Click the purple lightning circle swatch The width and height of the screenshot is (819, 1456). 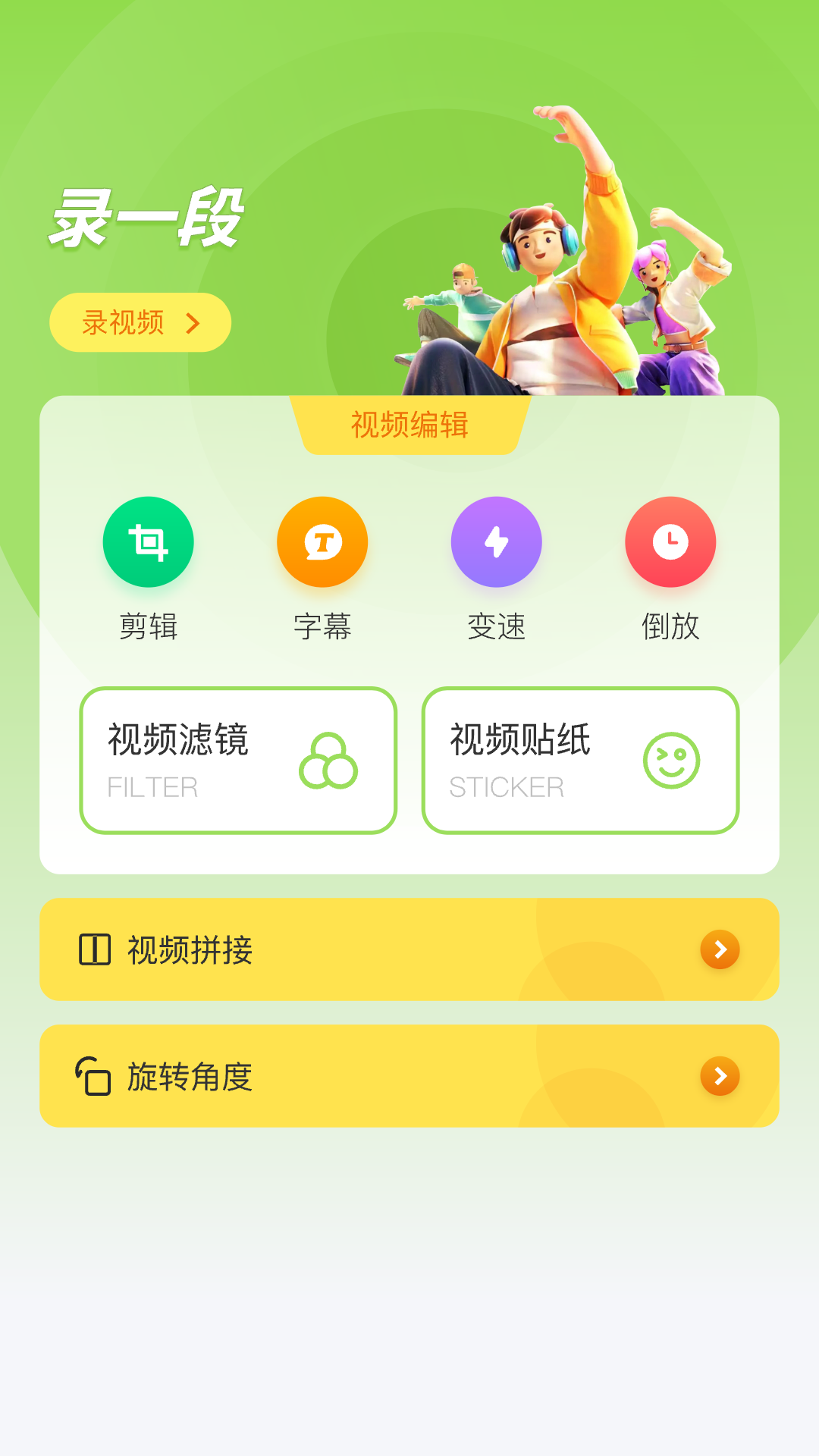pos(496,541)
